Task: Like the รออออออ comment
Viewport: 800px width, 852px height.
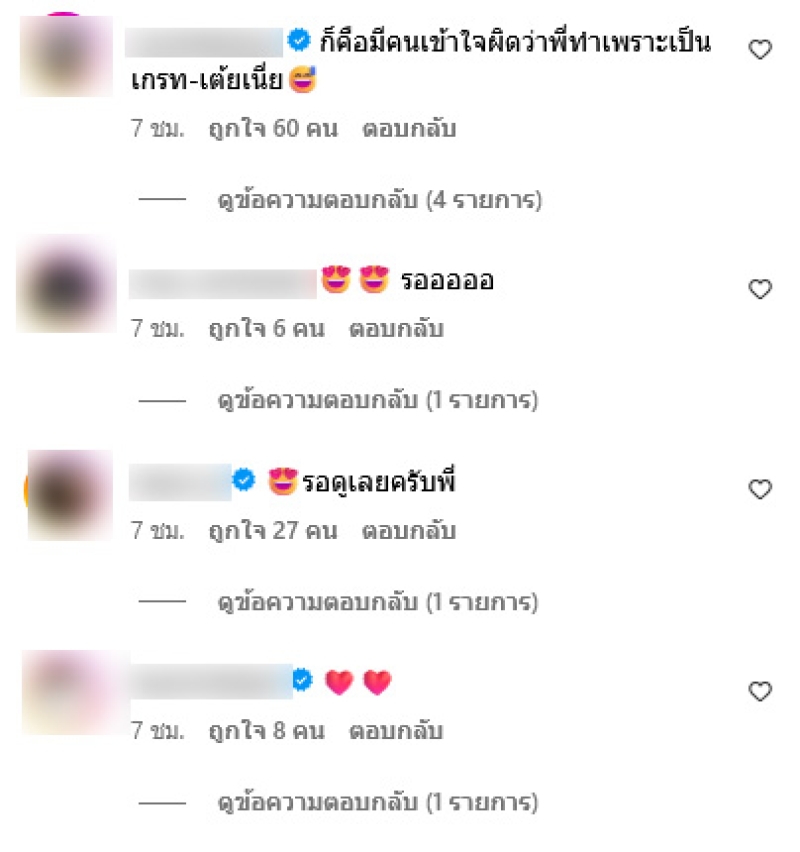Action: tap(760, 289)
